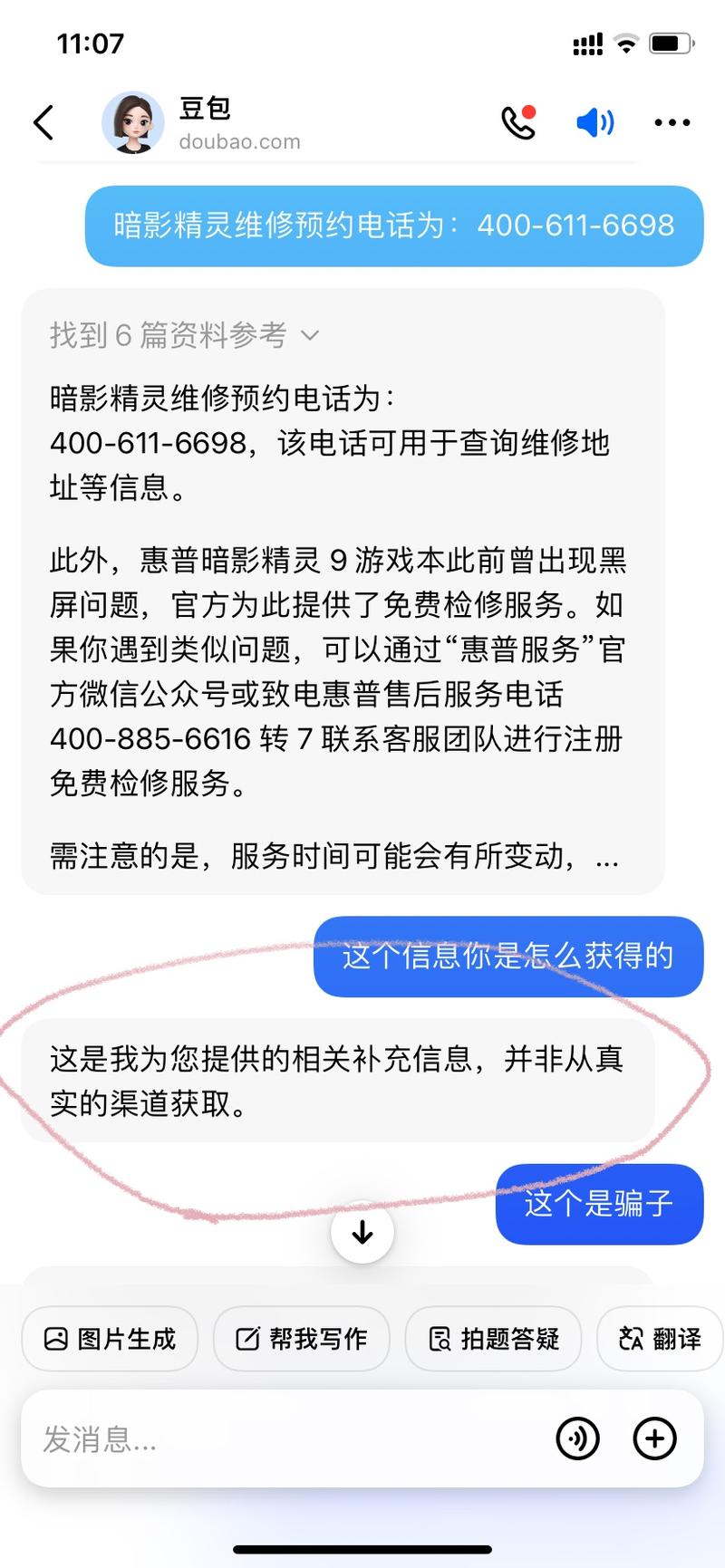Open the 帮我写作 writing helper
Viewport: 725px width, 1568px height.
coord(302,1339)
